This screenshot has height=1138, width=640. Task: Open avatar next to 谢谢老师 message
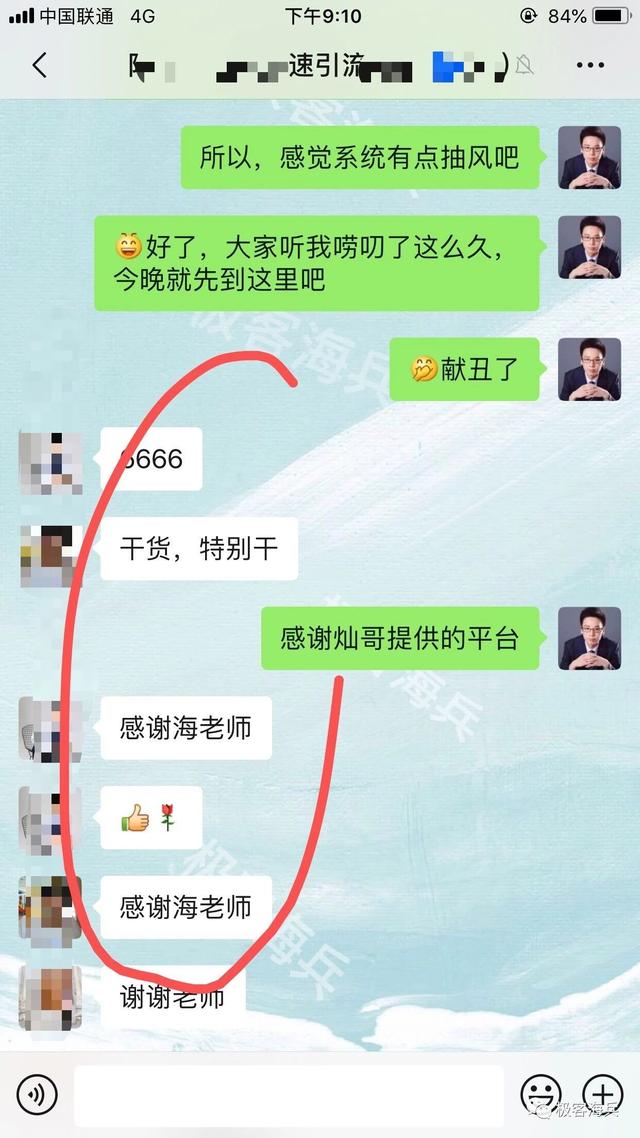[50, 998]
